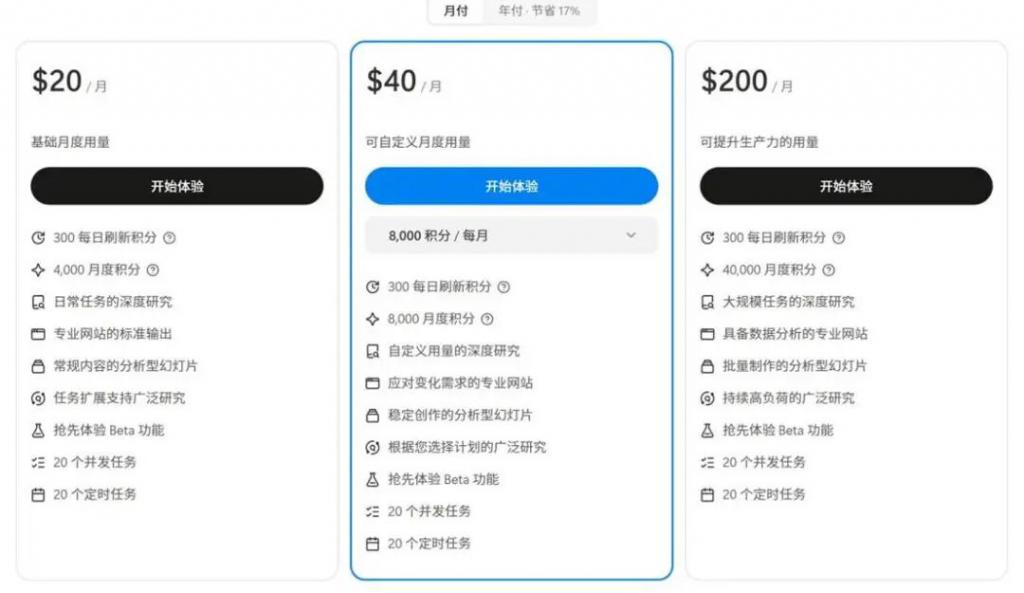Switch to 年付 节省 17% billing tab

pos(539,11)
